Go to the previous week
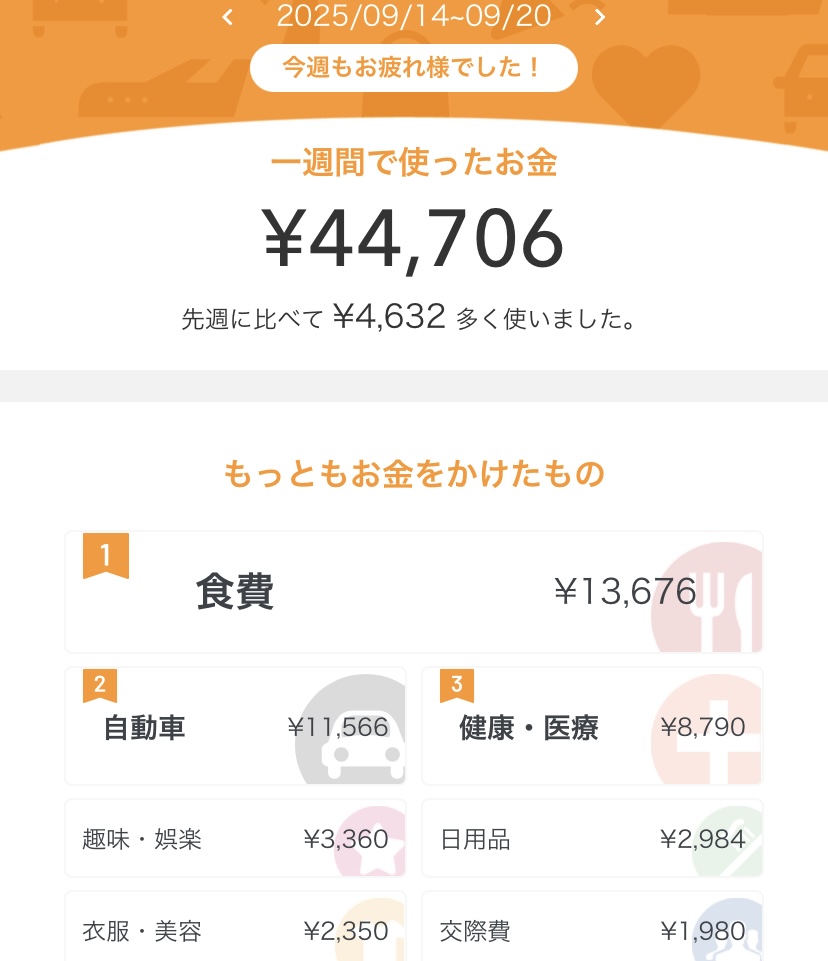The height and width of the screenshot is (961, 828). click(x=228, y=17)
